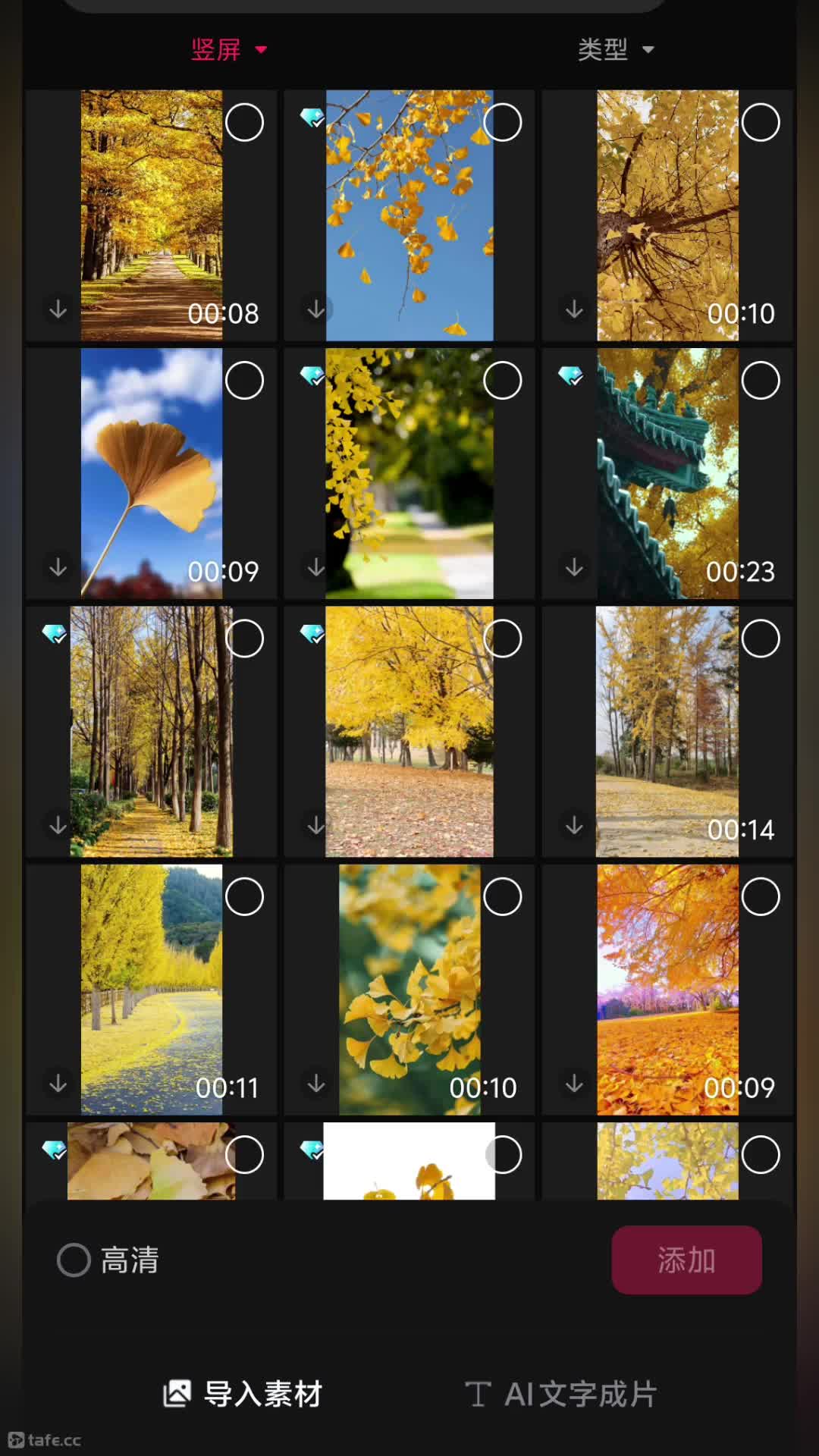
Task: Select the 00:11 yellow roadside trees clip
Action: [244, 897]
